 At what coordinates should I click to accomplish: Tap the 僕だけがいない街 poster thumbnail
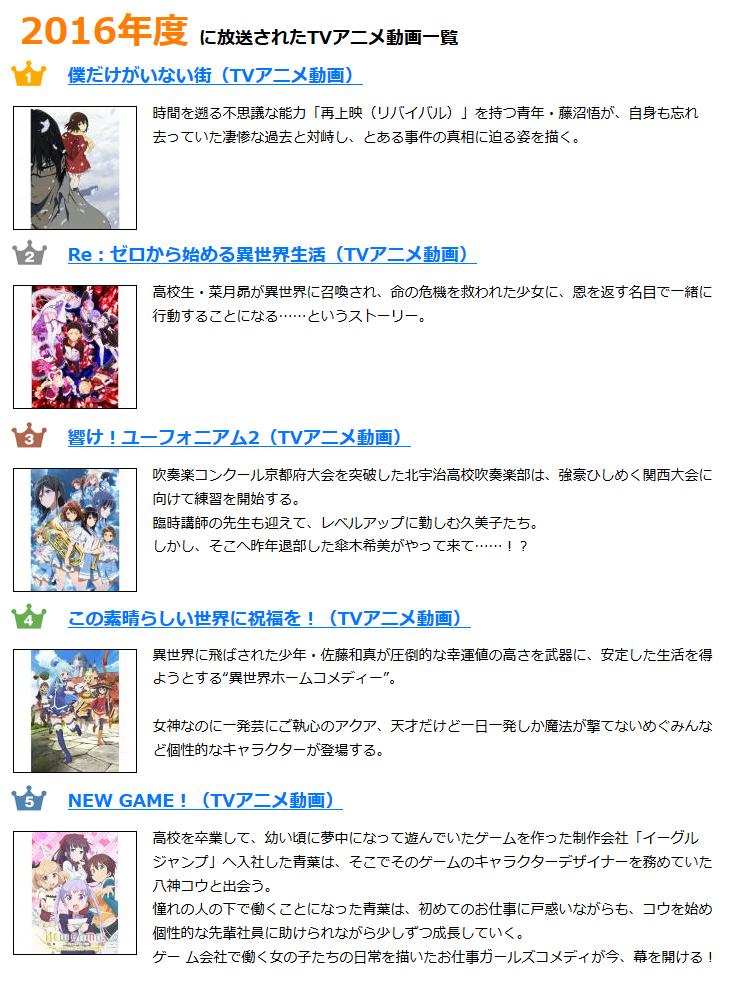click(x=75, y=167)
